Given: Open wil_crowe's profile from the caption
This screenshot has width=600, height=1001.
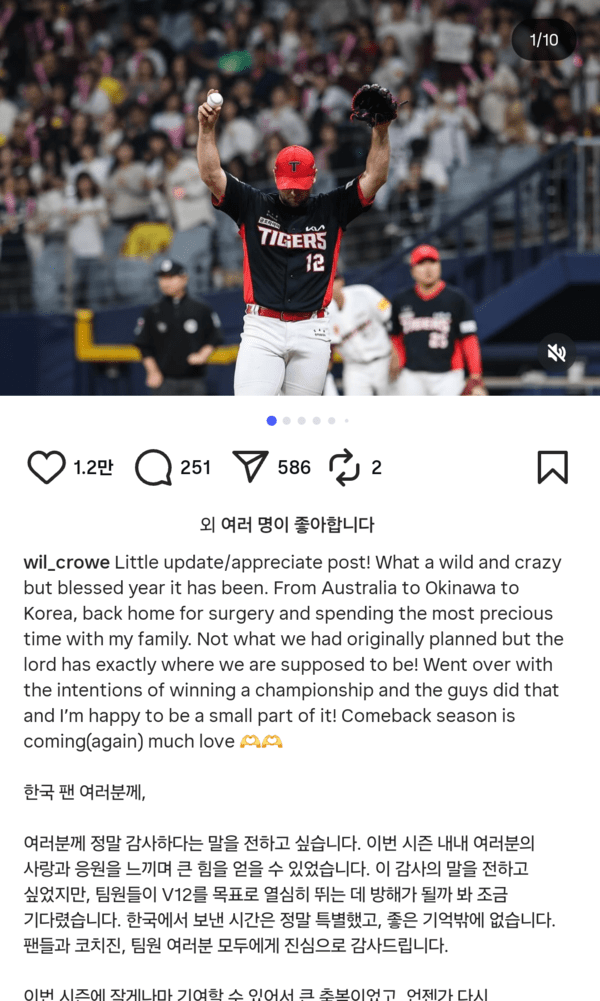Looking at the screenshot, I should (x=66, y=562).
